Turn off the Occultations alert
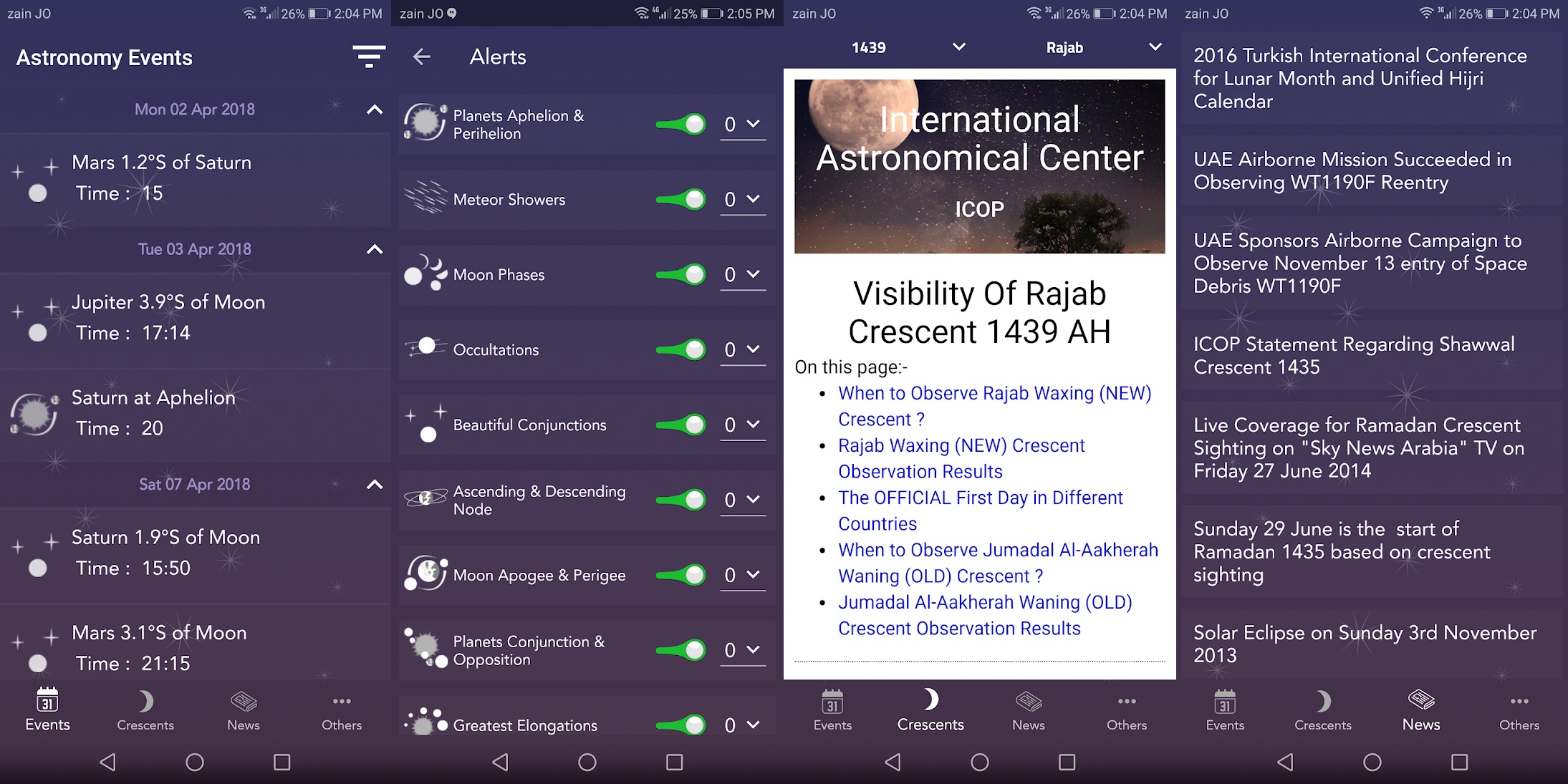1568x784 pixels. [x=682, y=349]
